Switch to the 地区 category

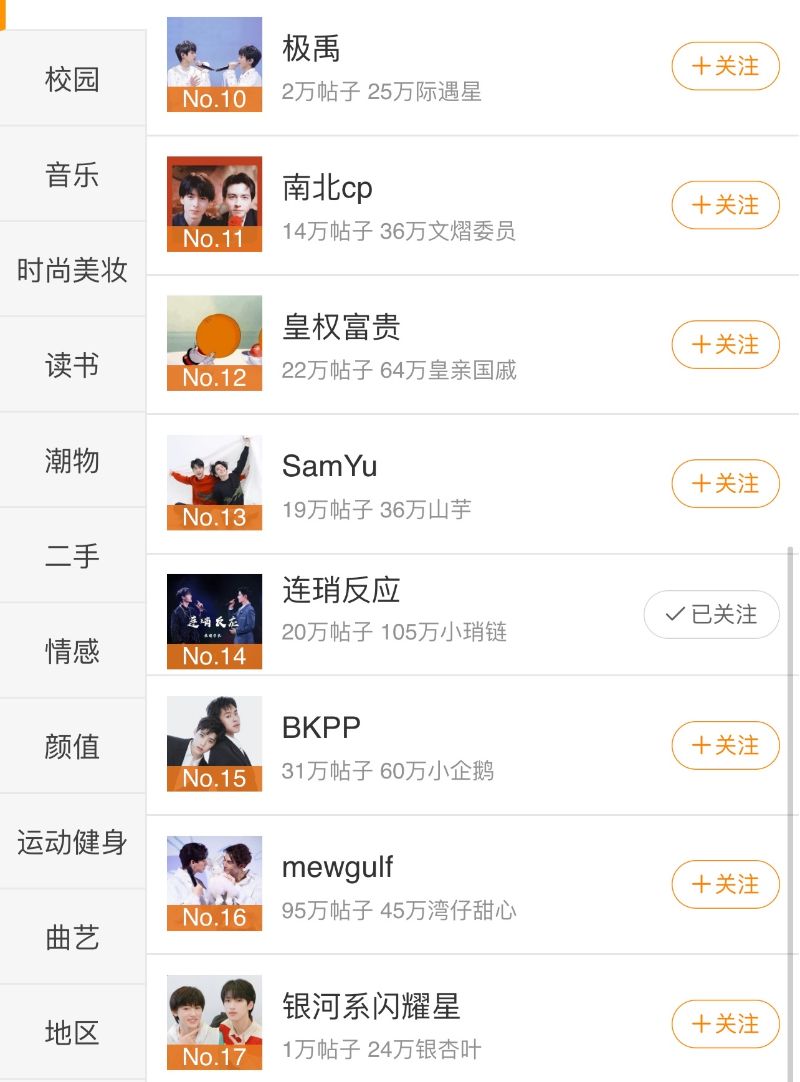(72, 1032)
